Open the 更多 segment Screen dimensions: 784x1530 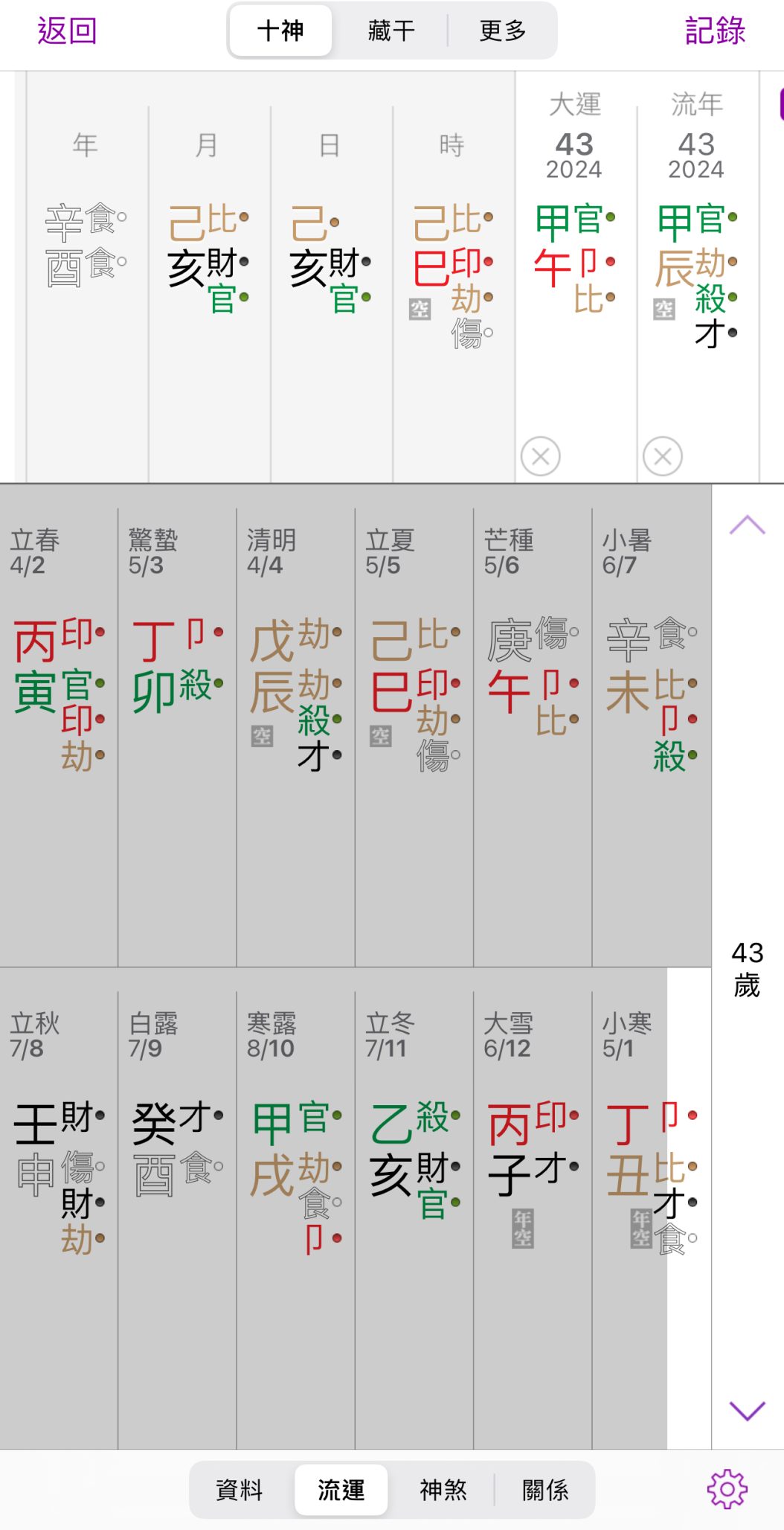(x=503, y=31)
